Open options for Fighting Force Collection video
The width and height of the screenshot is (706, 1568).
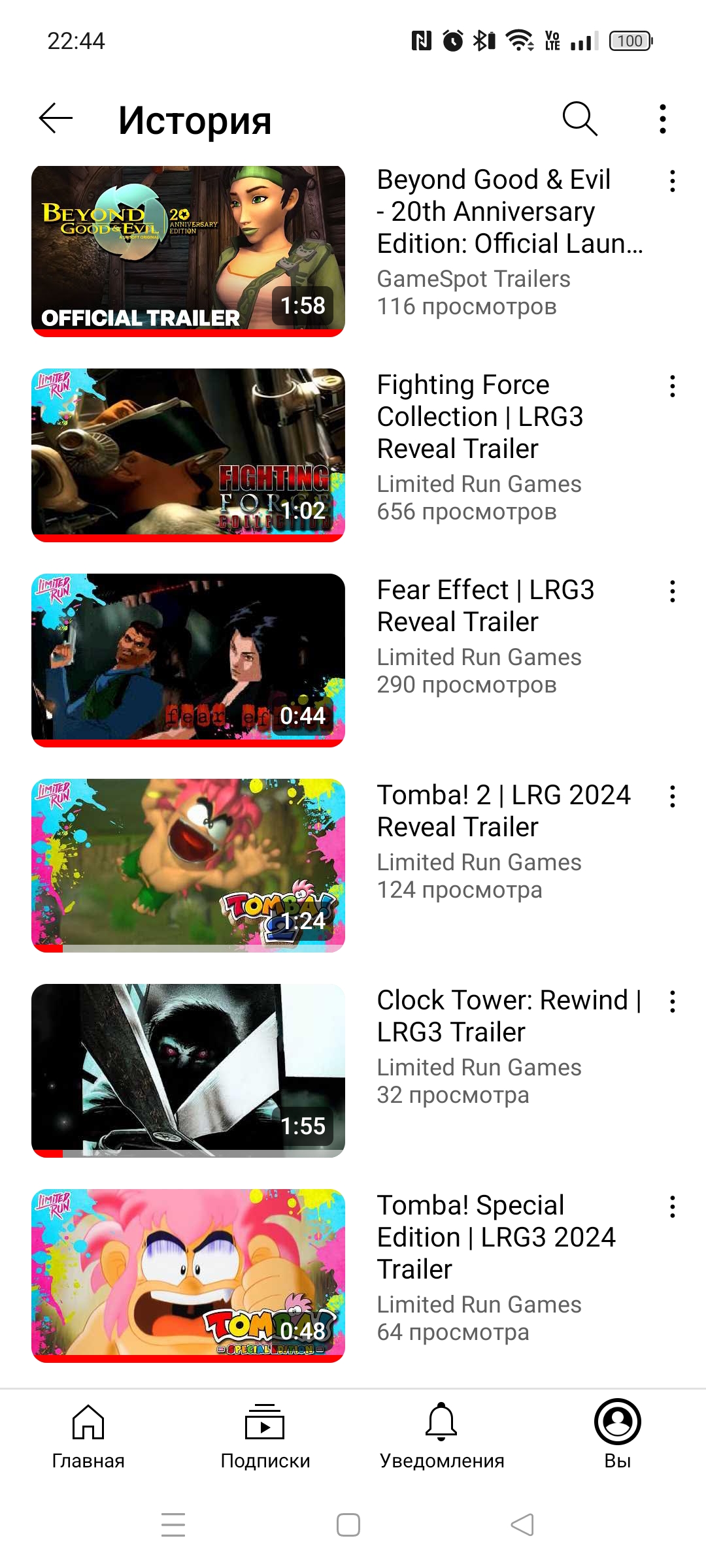[672, 386]
